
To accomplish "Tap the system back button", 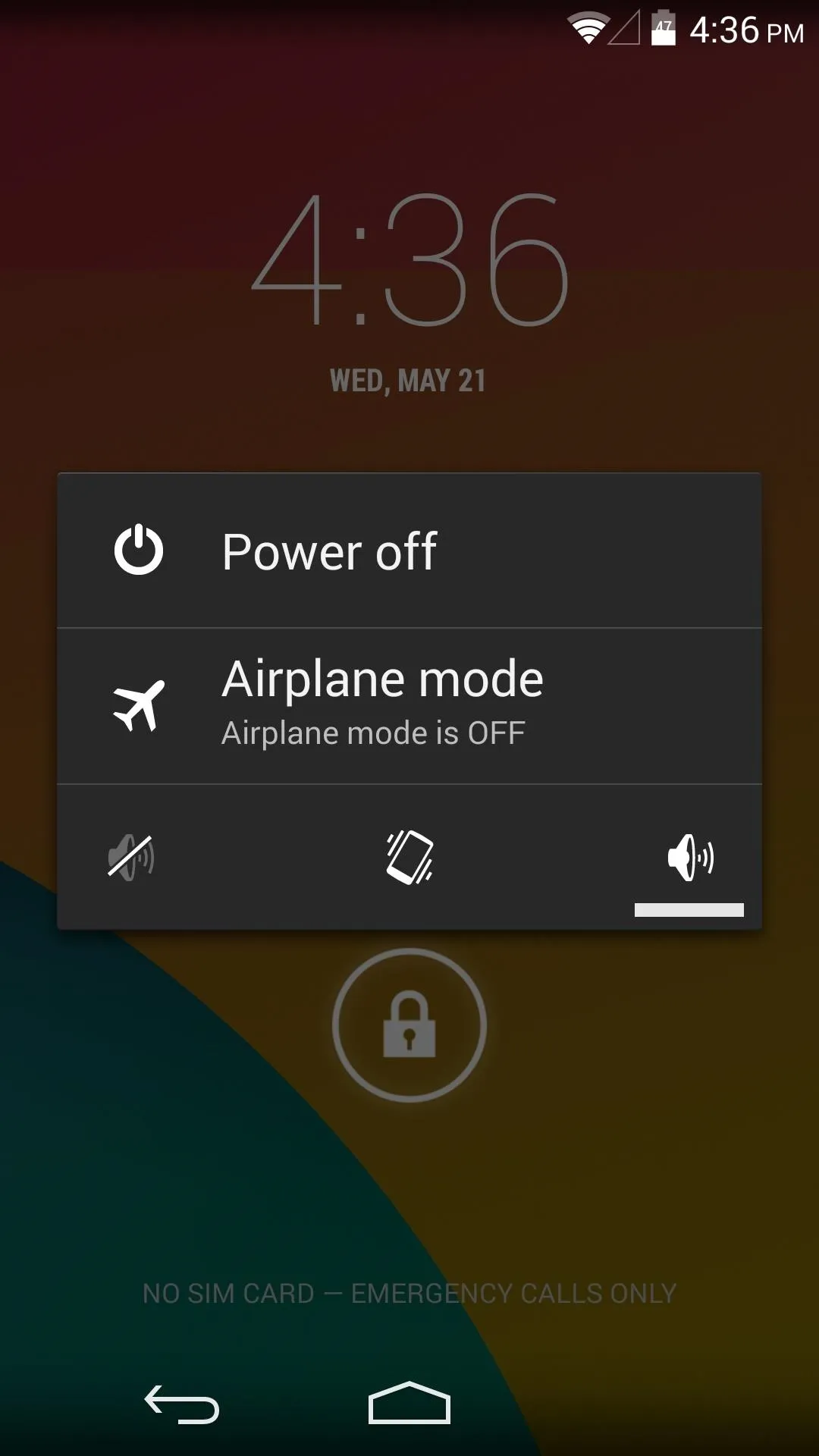I will pos(182,1404).
